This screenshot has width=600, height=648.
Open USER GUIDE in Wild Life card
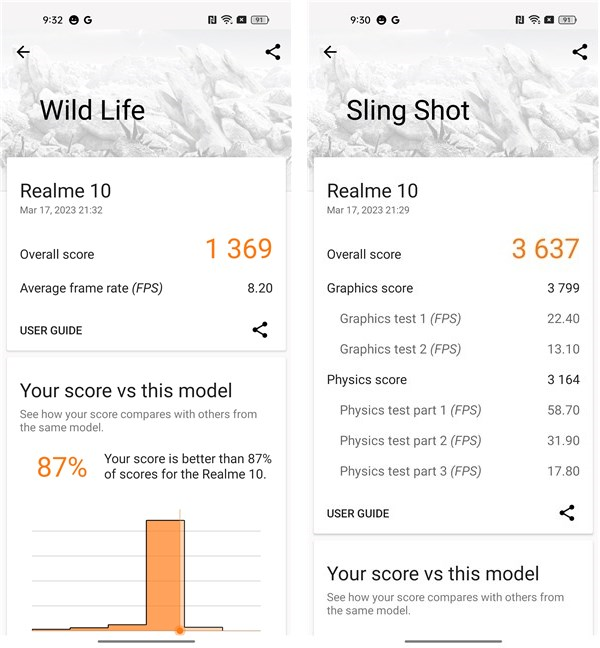pyautogui.click(x=51, y=330)
